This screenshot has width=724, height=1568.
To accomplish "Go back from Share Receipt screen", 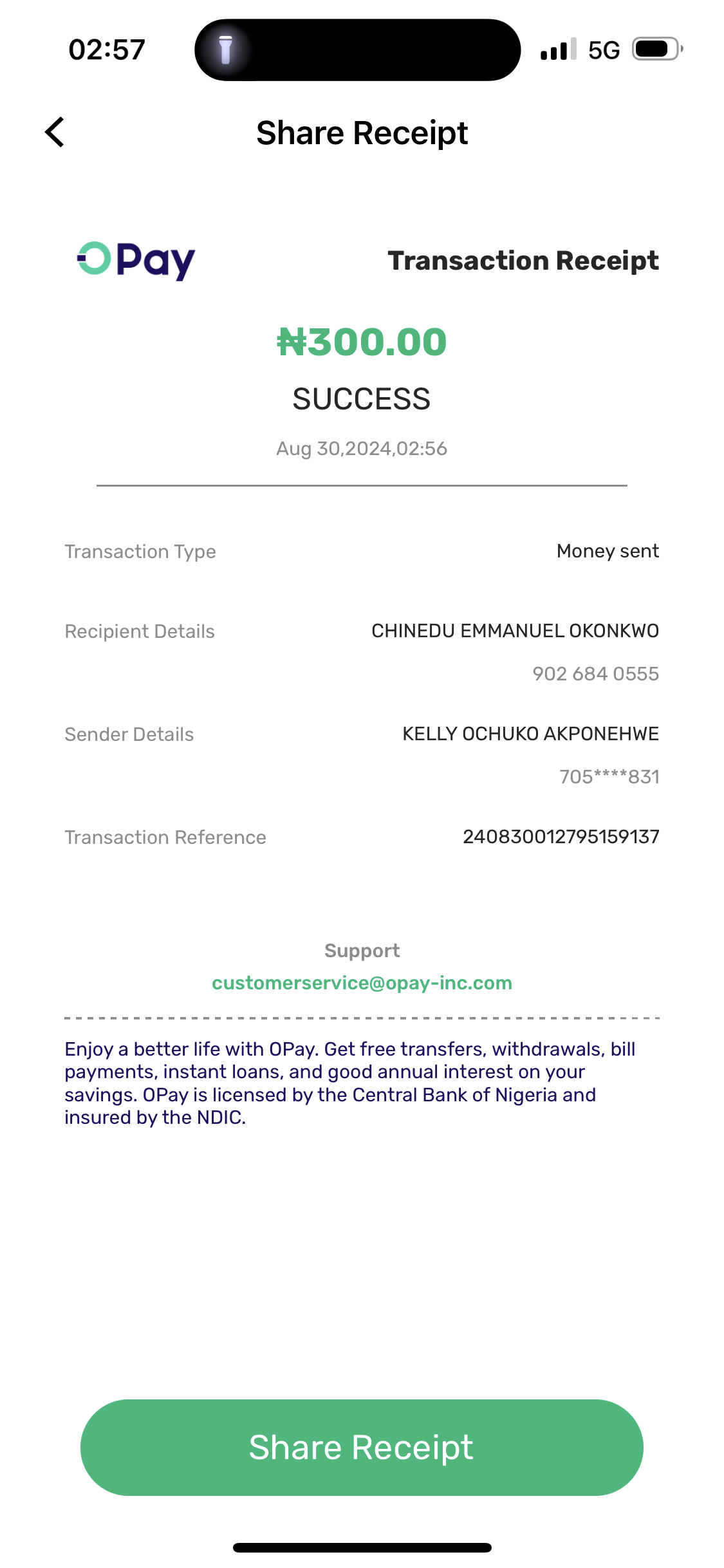I will pyautogui.click(x=55, y=133).
